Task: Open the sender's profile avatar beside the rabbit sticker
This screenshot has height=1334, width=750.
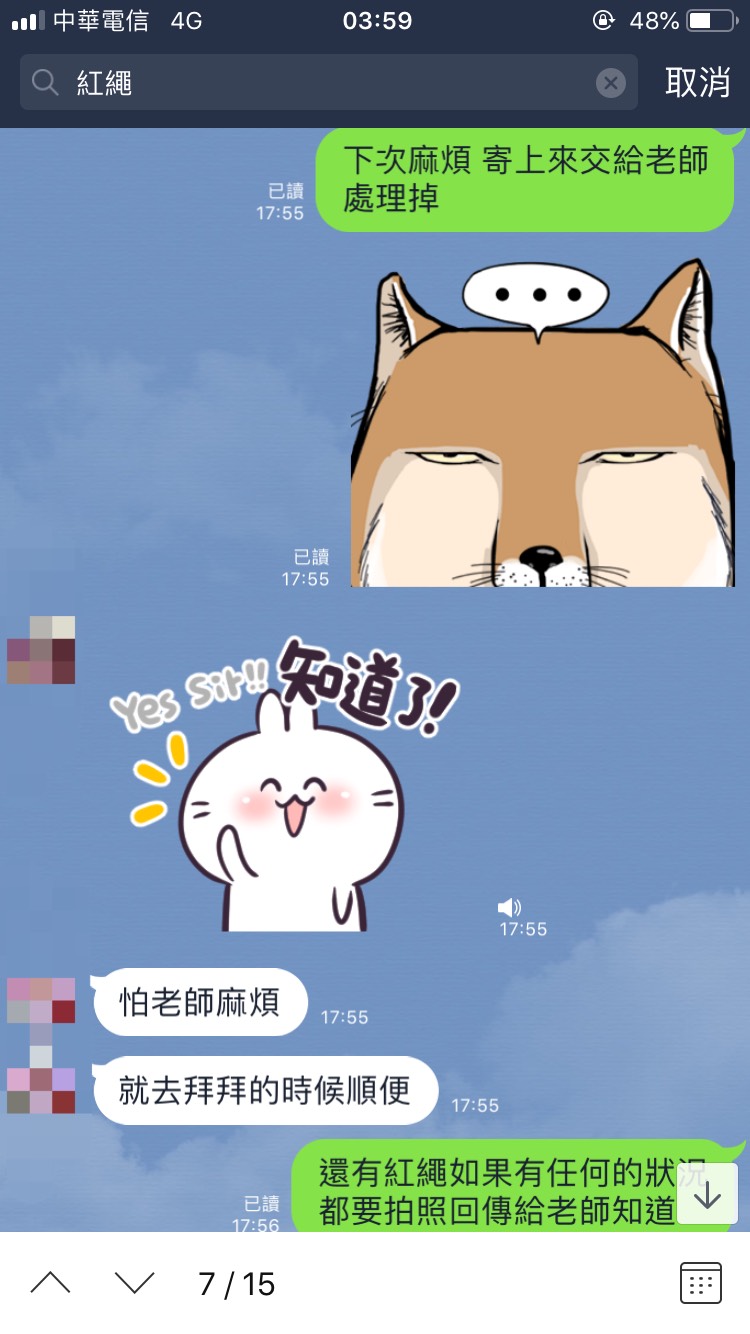Action: [x=41, y=650]
